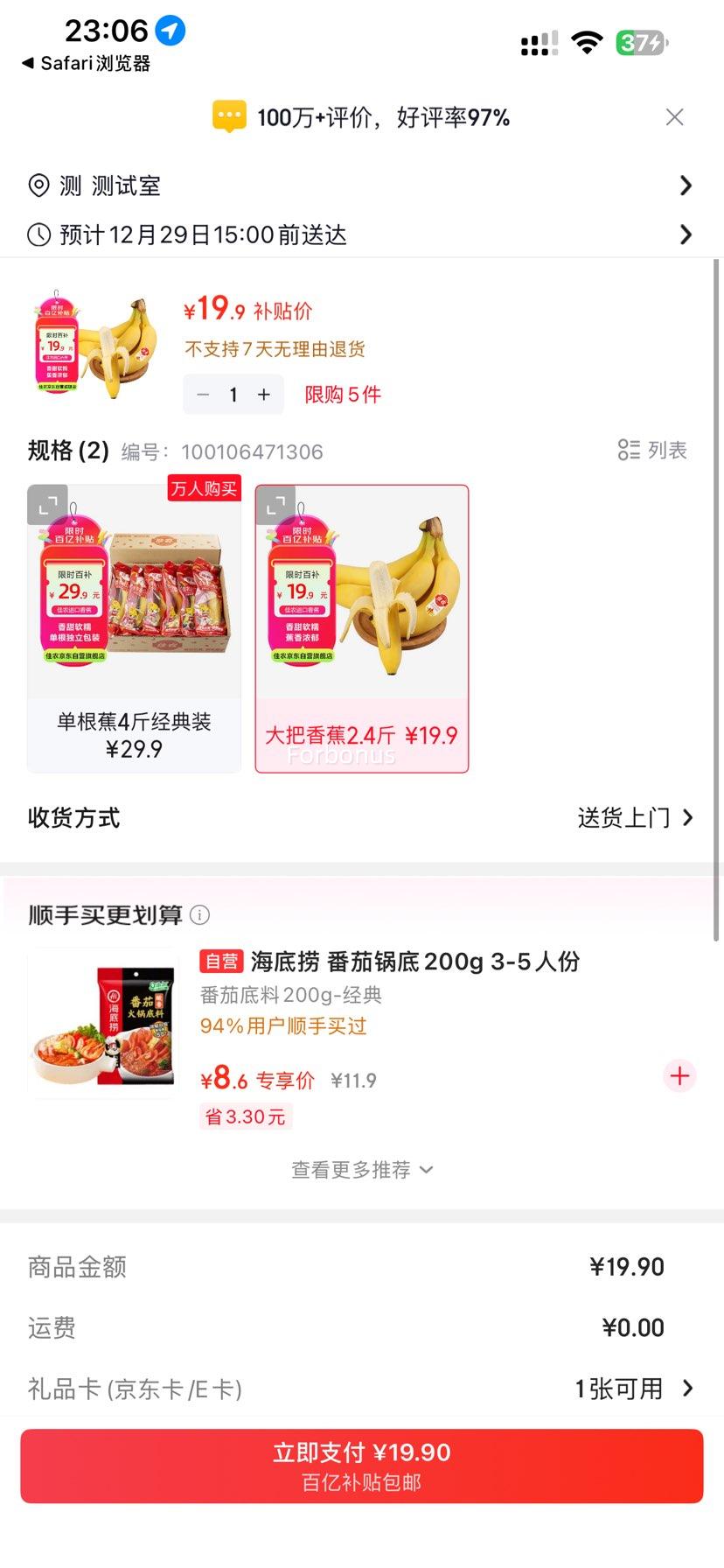Viewport: 724px width, 1568px height.
Task: Tap the location pin icon beside 测试室
Action: tap(37, 185)
